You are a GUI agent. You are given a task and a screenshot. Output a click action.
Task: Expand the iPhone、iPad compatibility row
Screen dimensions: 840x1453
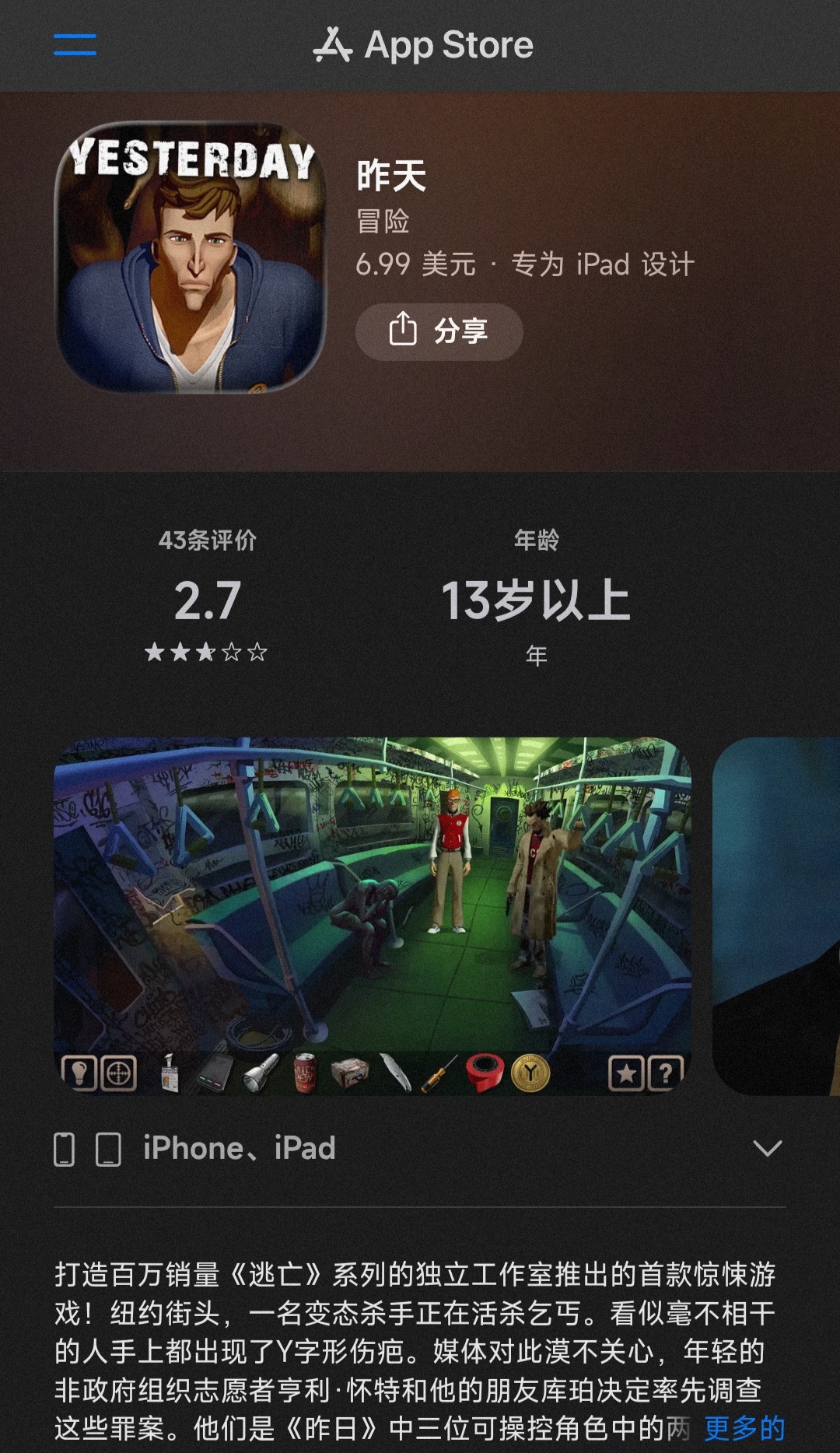(x=767, y=1148)
